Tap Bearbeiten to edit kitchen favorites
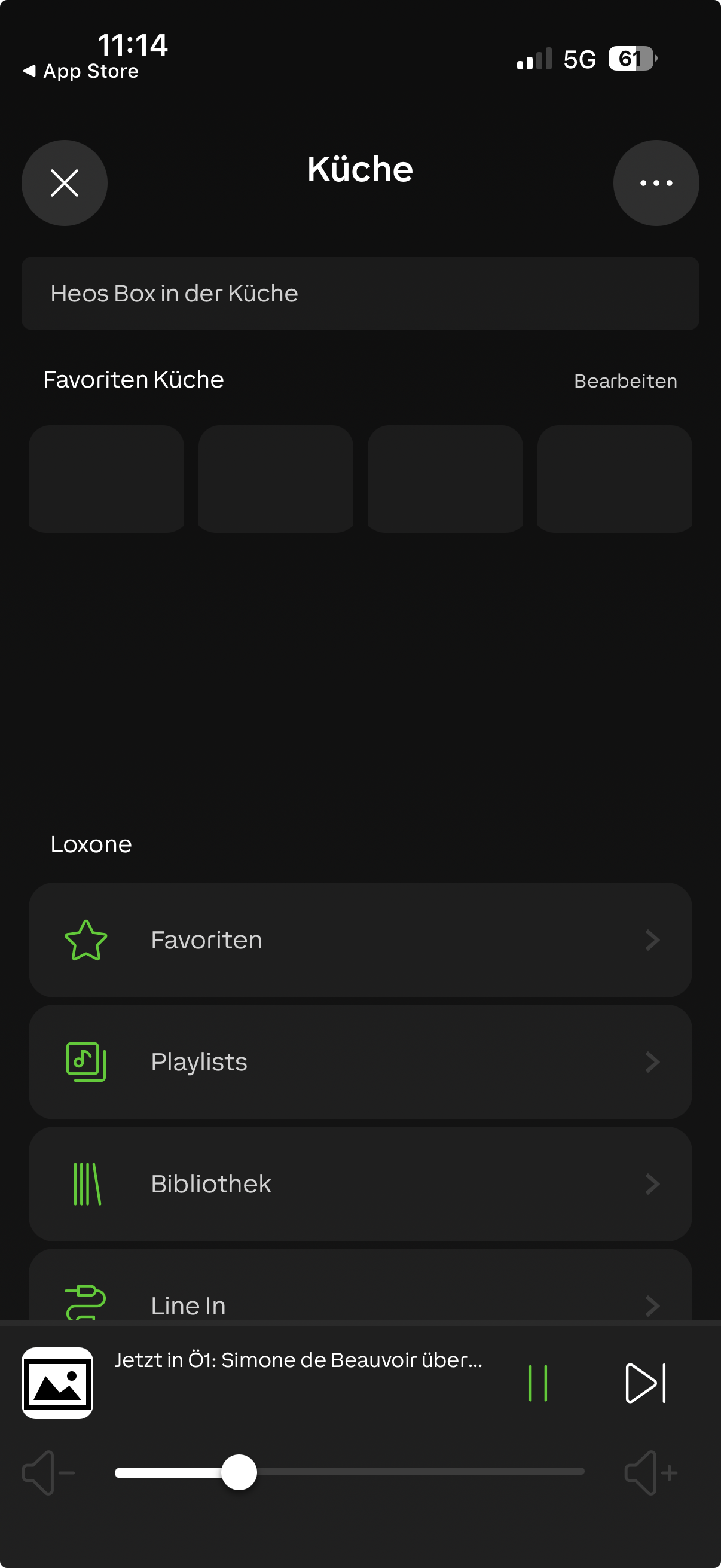Viewport: 721px width, 1568px height. coord(625,381)
